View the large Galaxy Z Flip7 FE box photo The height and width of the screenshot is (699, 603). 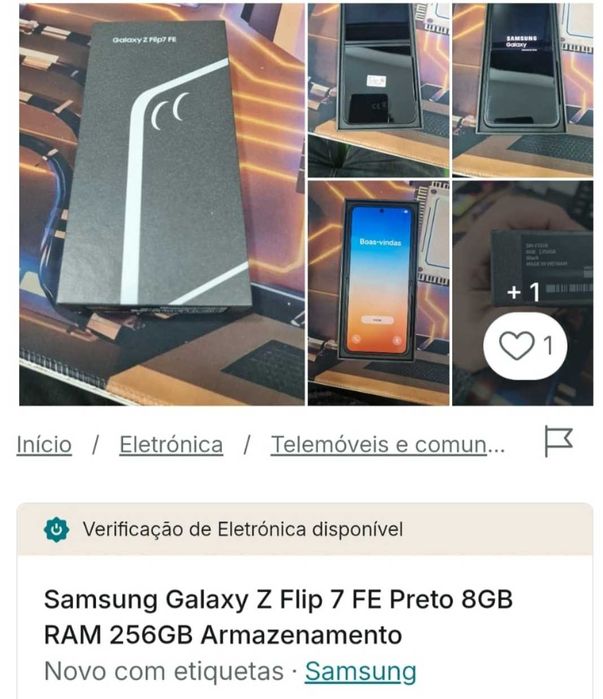click(x=162, y=204)
